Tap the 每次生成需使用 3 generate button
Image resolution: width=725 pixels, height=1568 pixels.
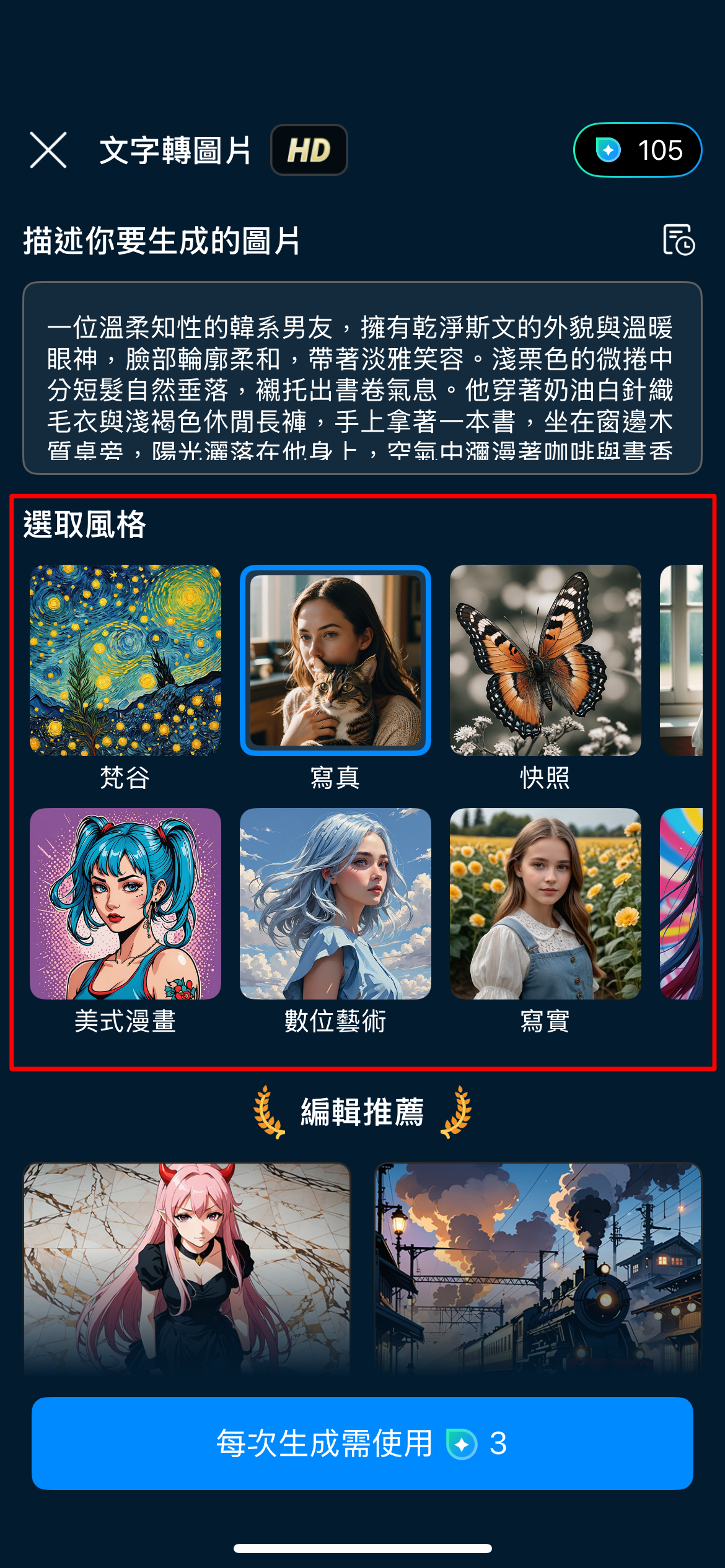(x=362, y=1443)
